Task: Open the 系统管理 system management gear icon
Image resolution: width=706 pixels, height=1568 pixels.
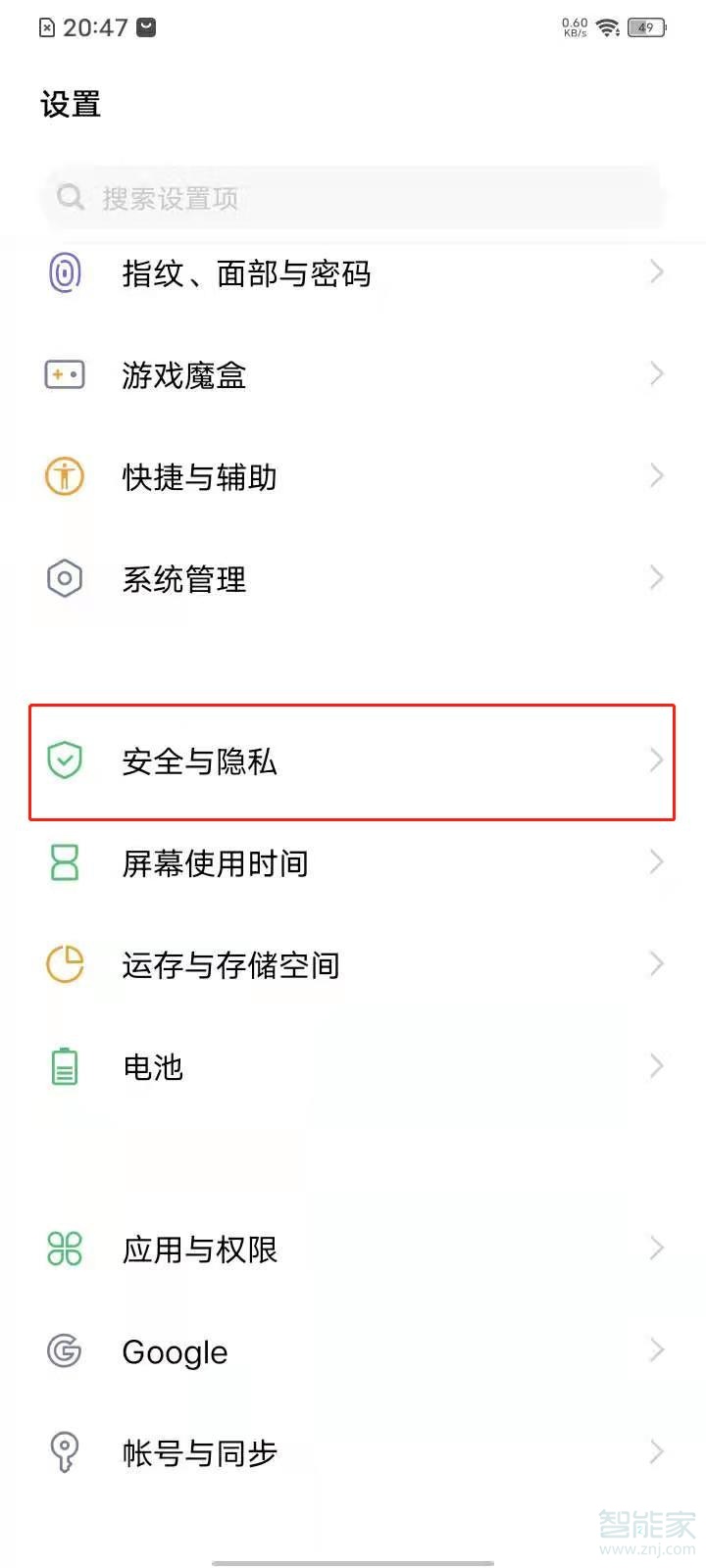Action: point(64,578)
